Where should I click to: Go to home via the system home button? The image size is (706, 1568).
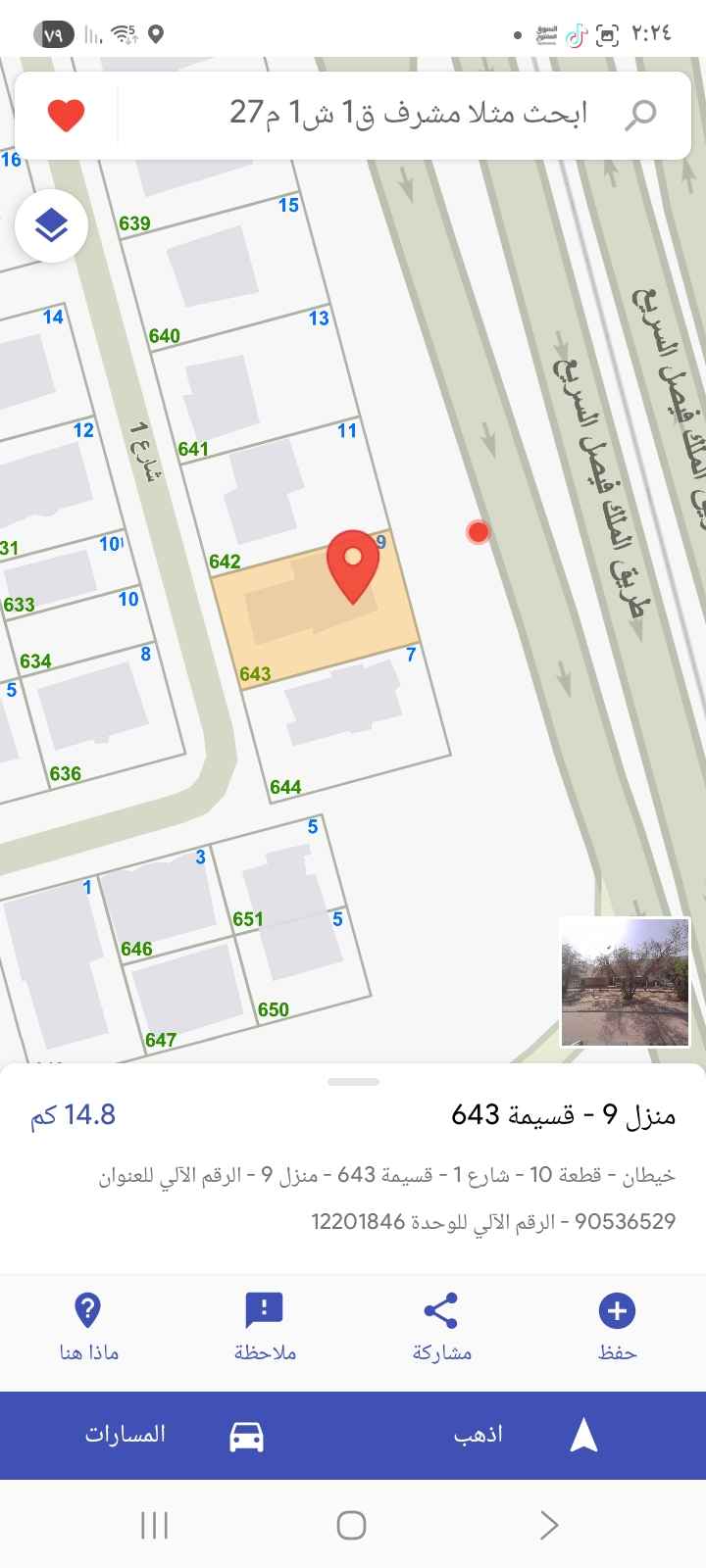pos(351,1525)
